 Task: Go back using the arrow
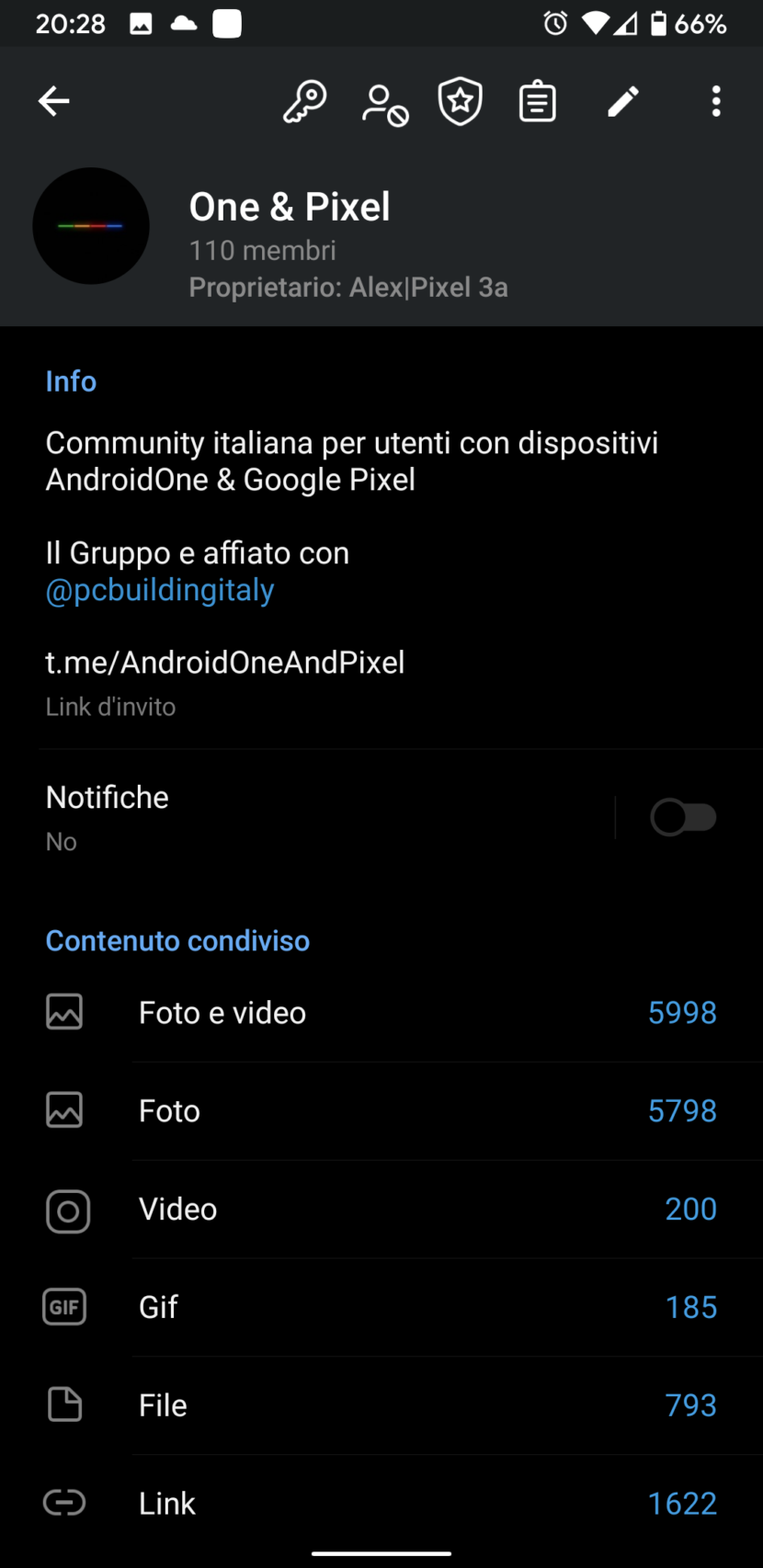click(x=53, y=101)
